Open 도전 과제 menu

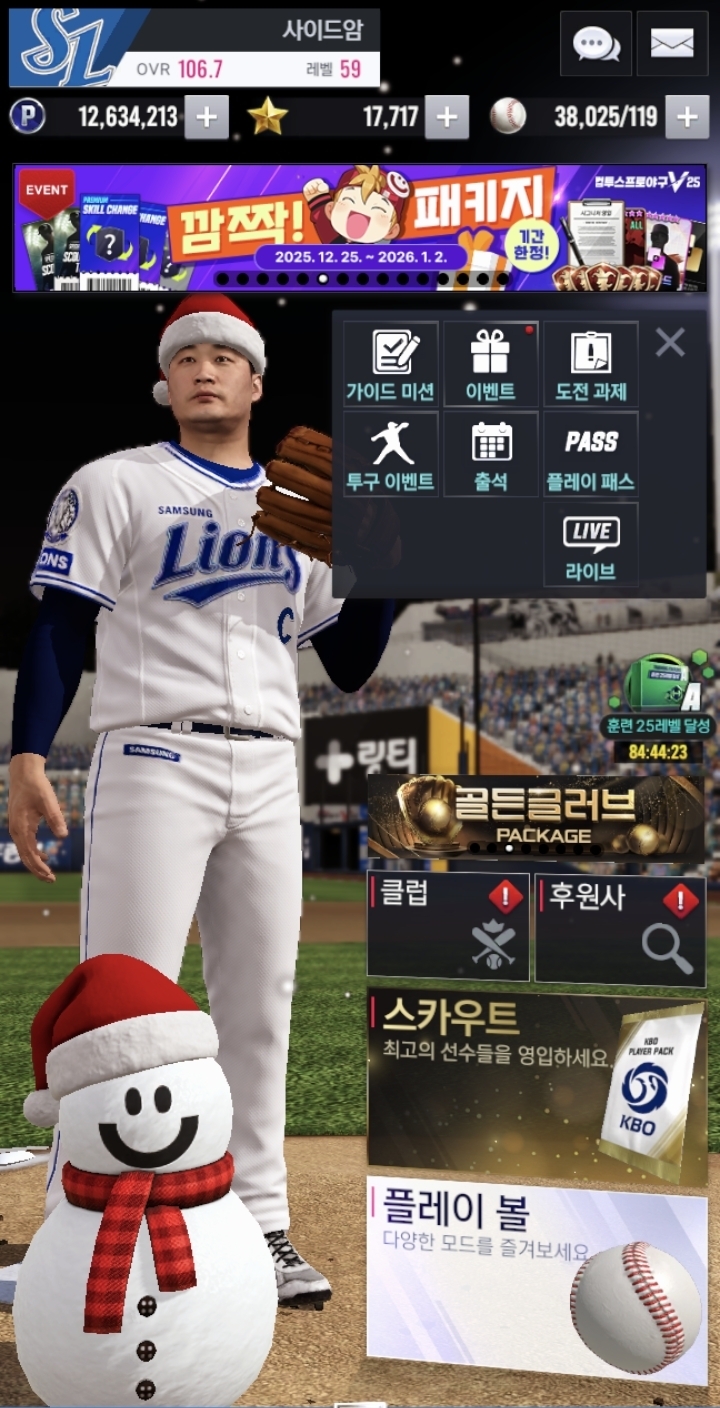tap(590, 364)
